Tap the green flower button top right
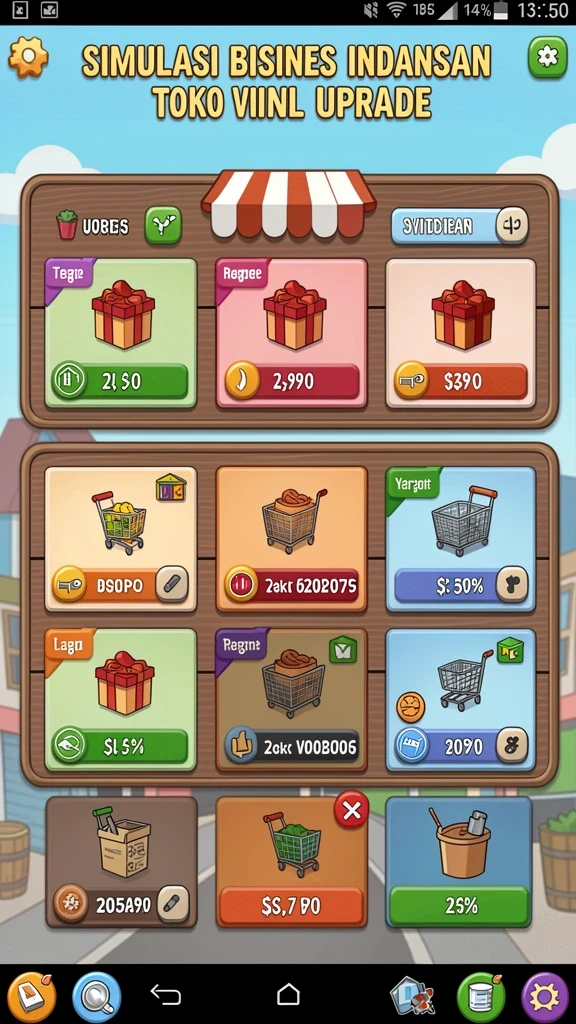 pyautogui.click(x=547, y=57)
